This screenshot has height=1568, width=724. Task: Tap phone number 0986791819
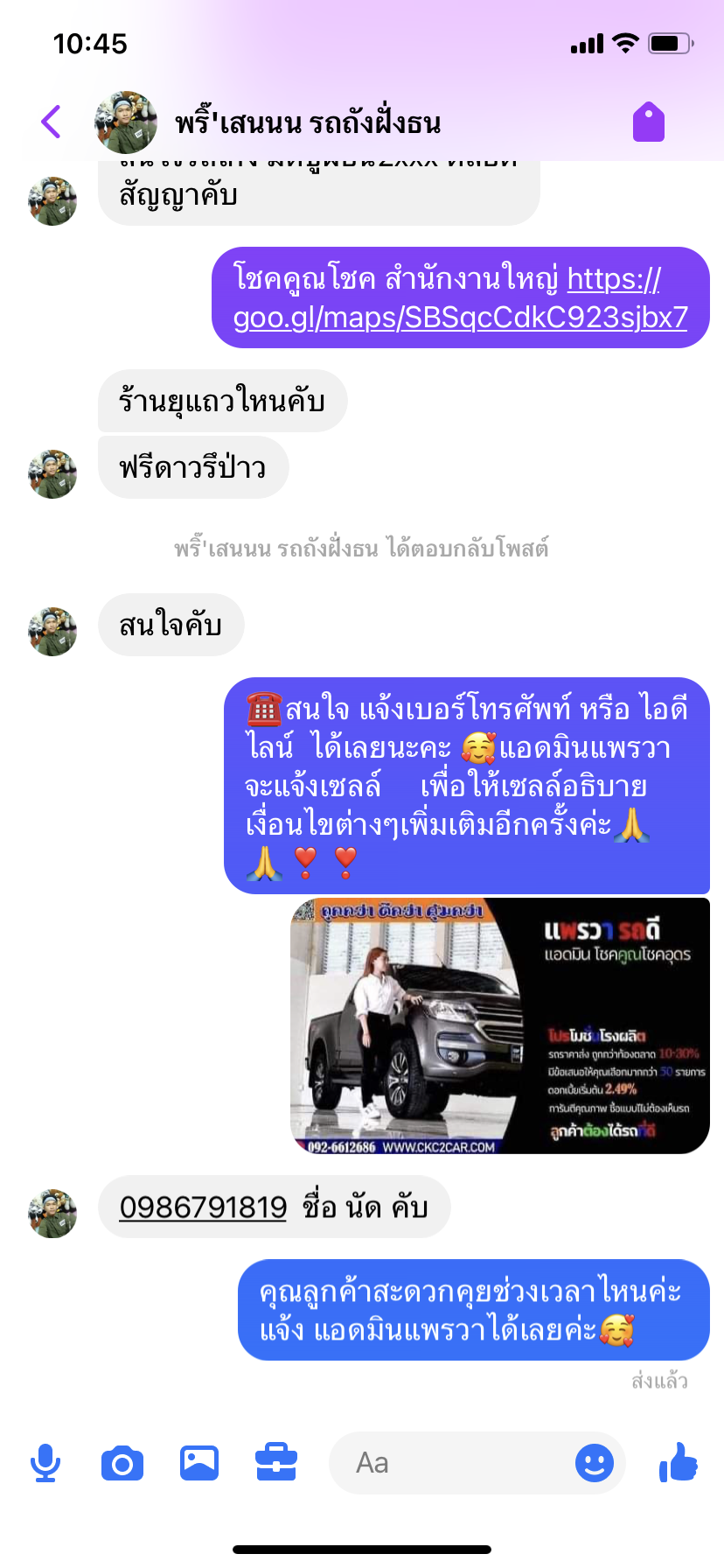coord(203,1207)
